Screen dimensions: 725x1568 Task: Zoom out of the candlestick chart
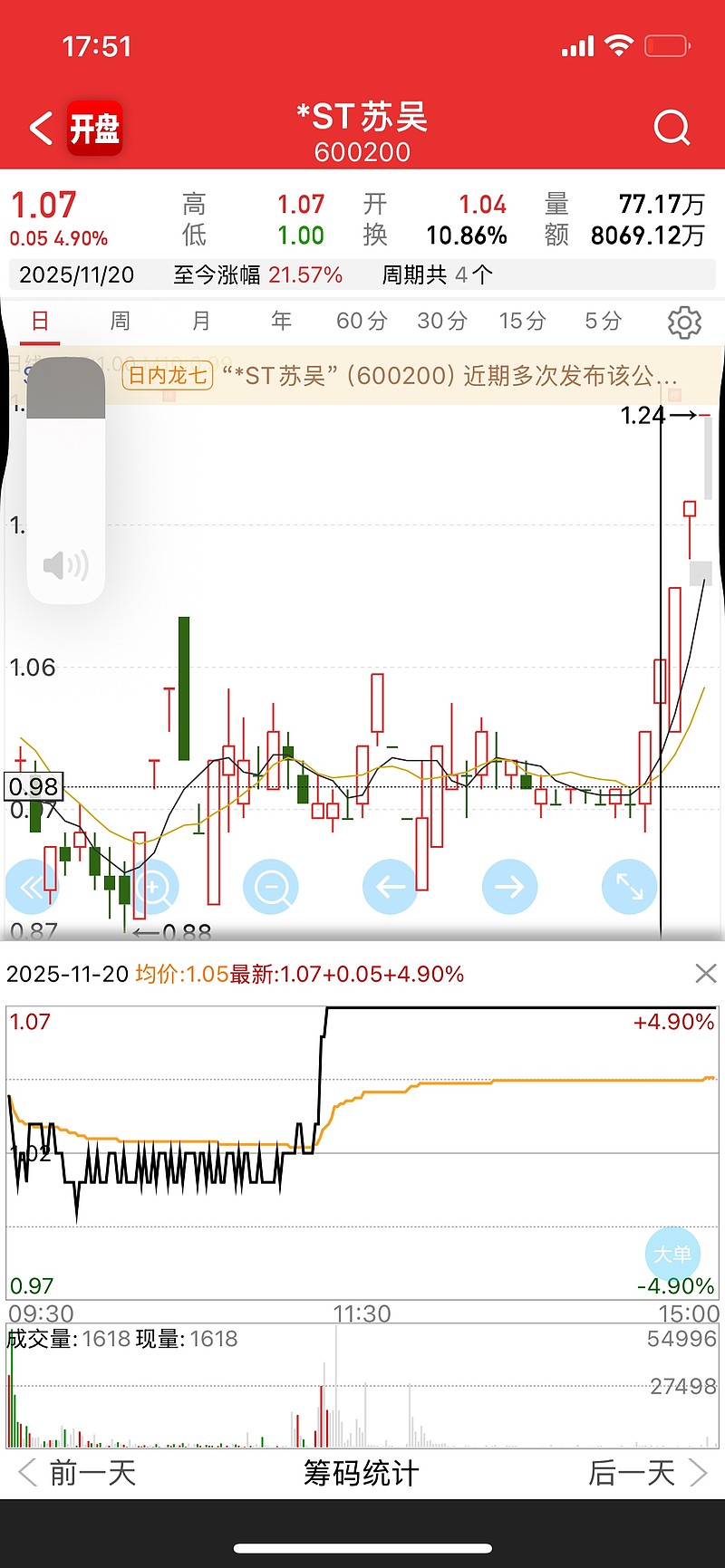pyautogui.click(x=271, y=887)
